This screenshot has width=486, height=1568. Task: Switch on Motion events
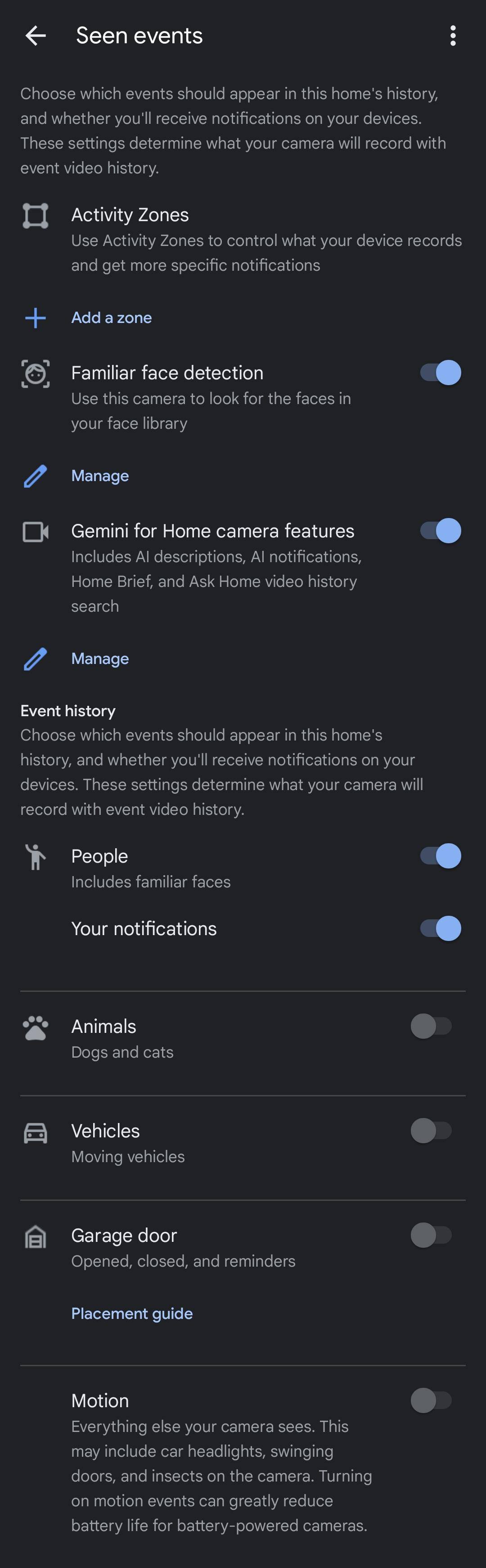pos(431,1400)
